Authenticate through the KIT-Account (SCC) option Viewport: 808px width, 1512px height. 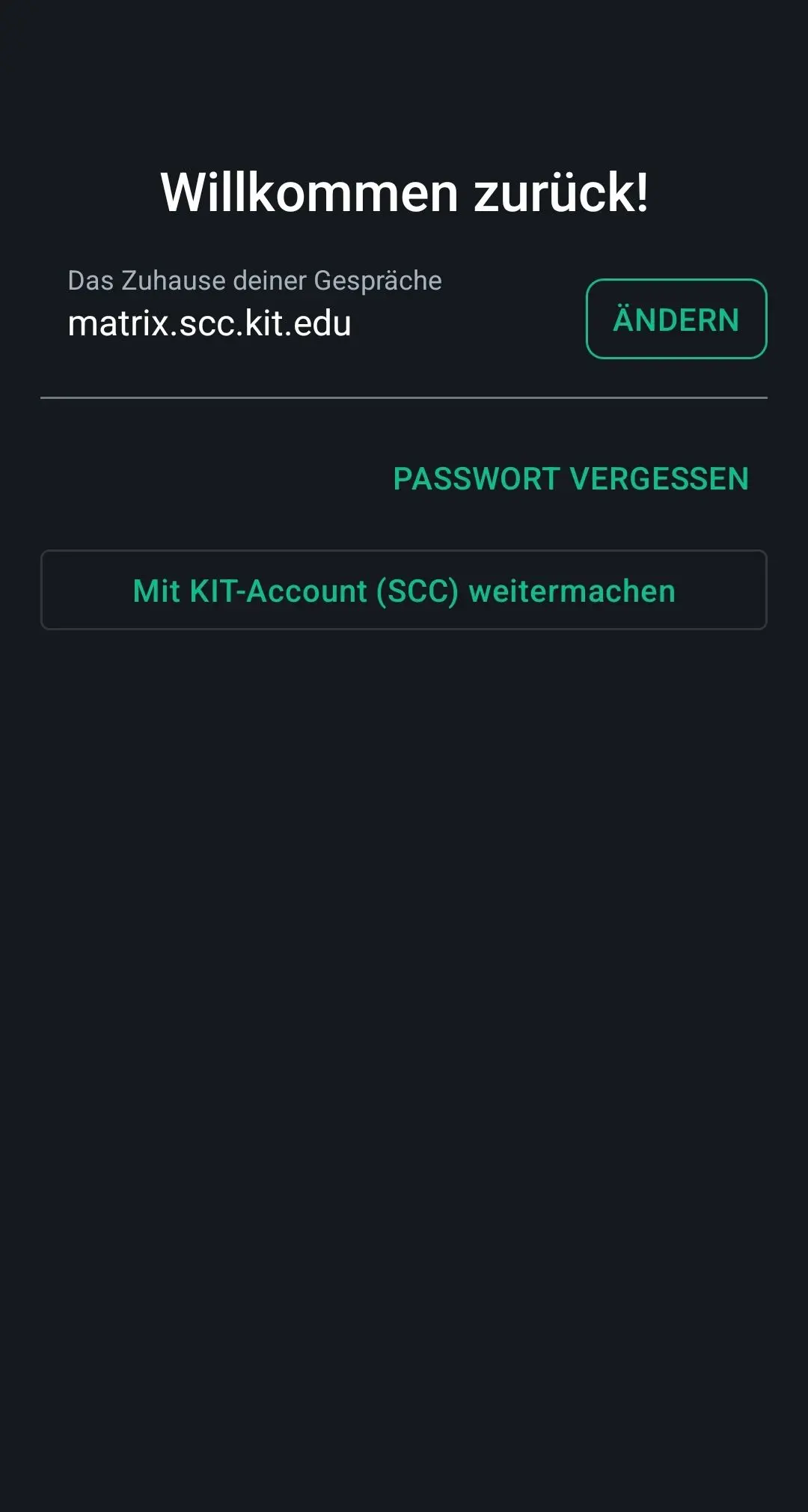(404, 591)
